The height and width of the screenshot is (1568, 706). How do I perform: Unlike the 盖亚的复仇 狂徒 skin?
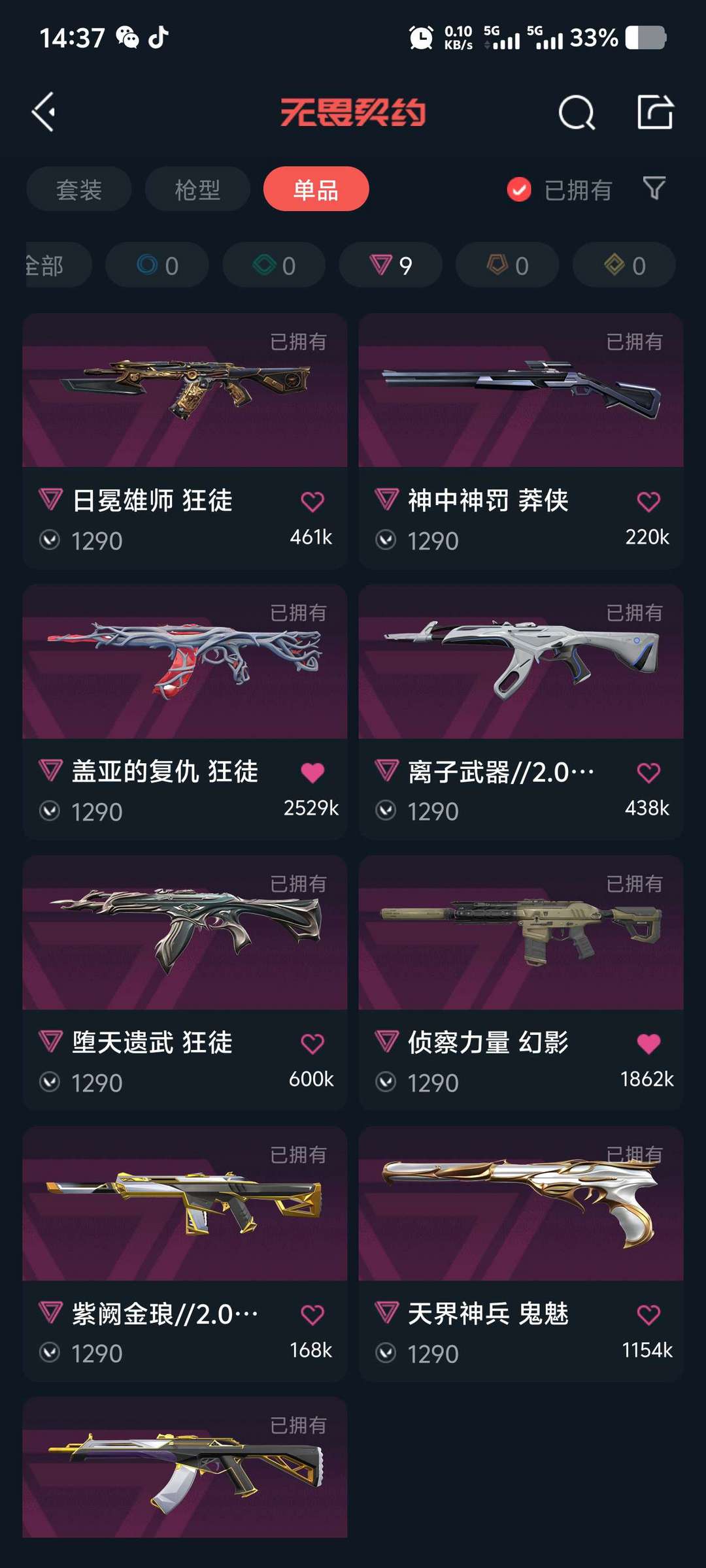pyautogui.click(x=312, y=773)
